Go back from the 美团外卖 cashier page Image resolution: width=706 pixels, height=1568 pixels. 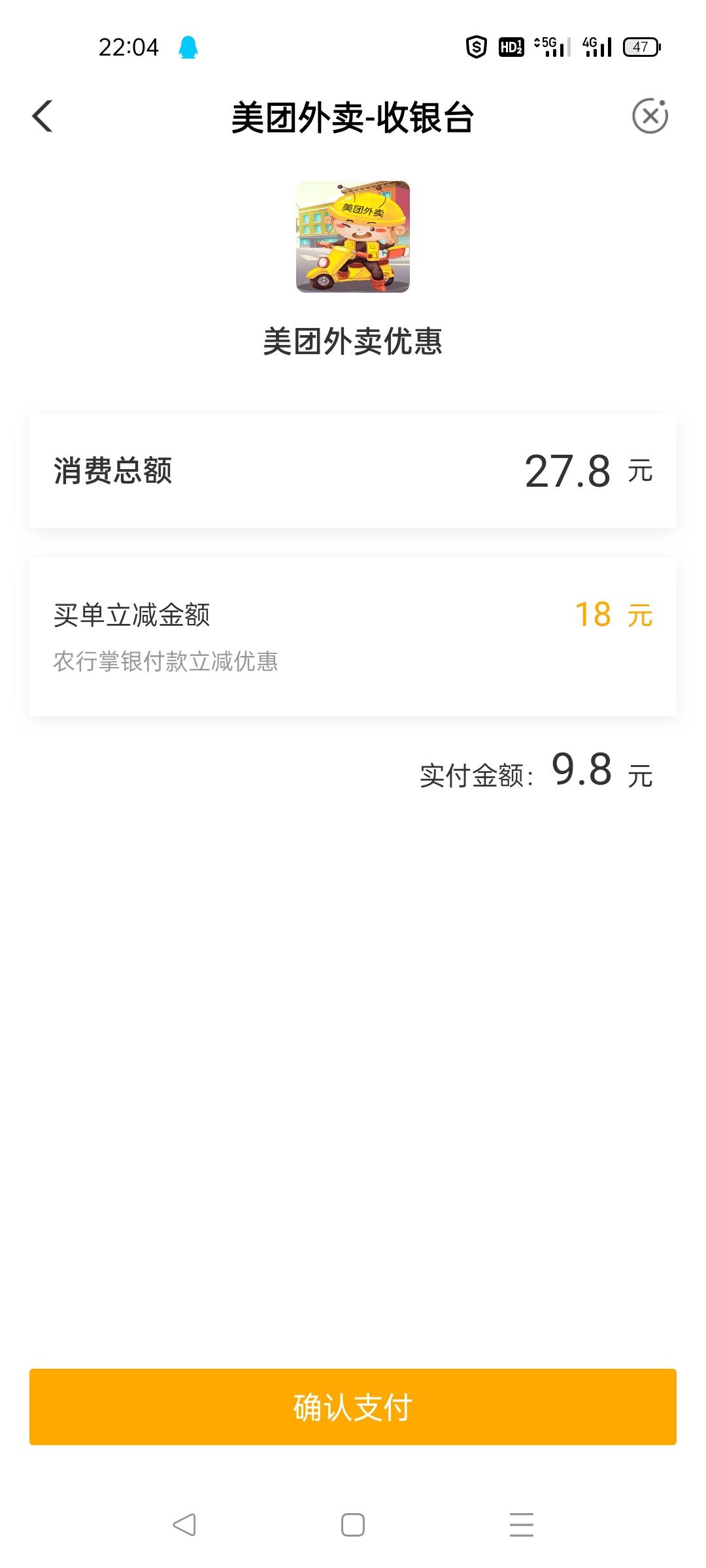point(43,117)
